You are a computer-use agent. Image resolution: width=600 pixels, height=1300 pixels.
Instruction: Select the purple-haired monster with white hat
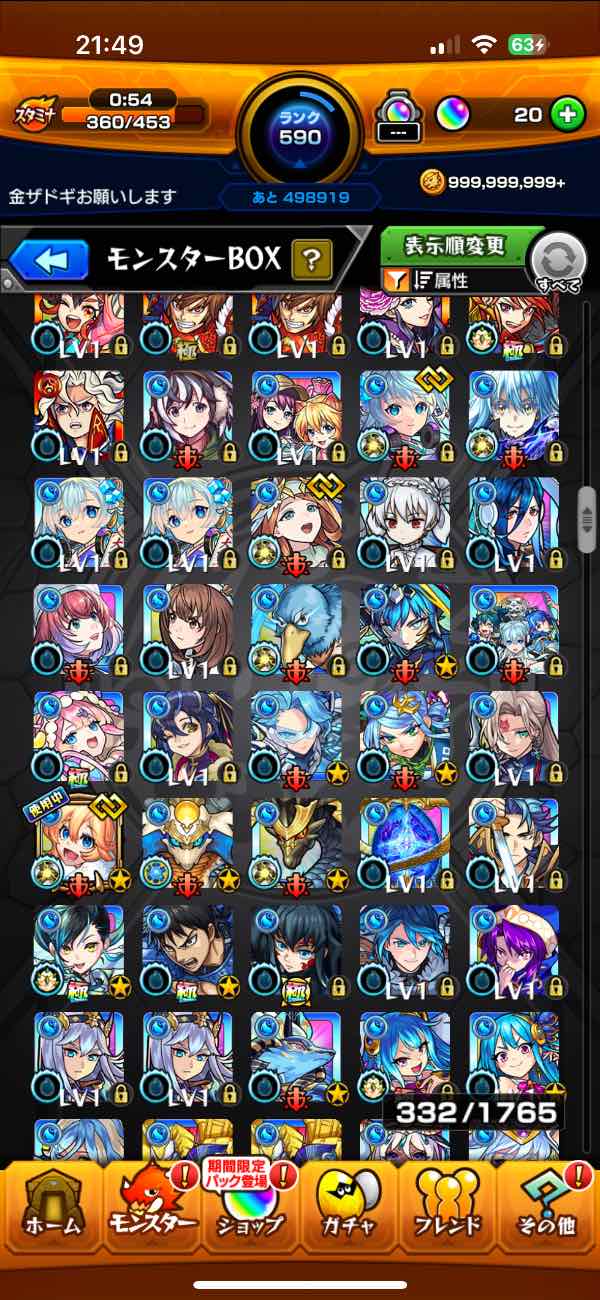513,950
